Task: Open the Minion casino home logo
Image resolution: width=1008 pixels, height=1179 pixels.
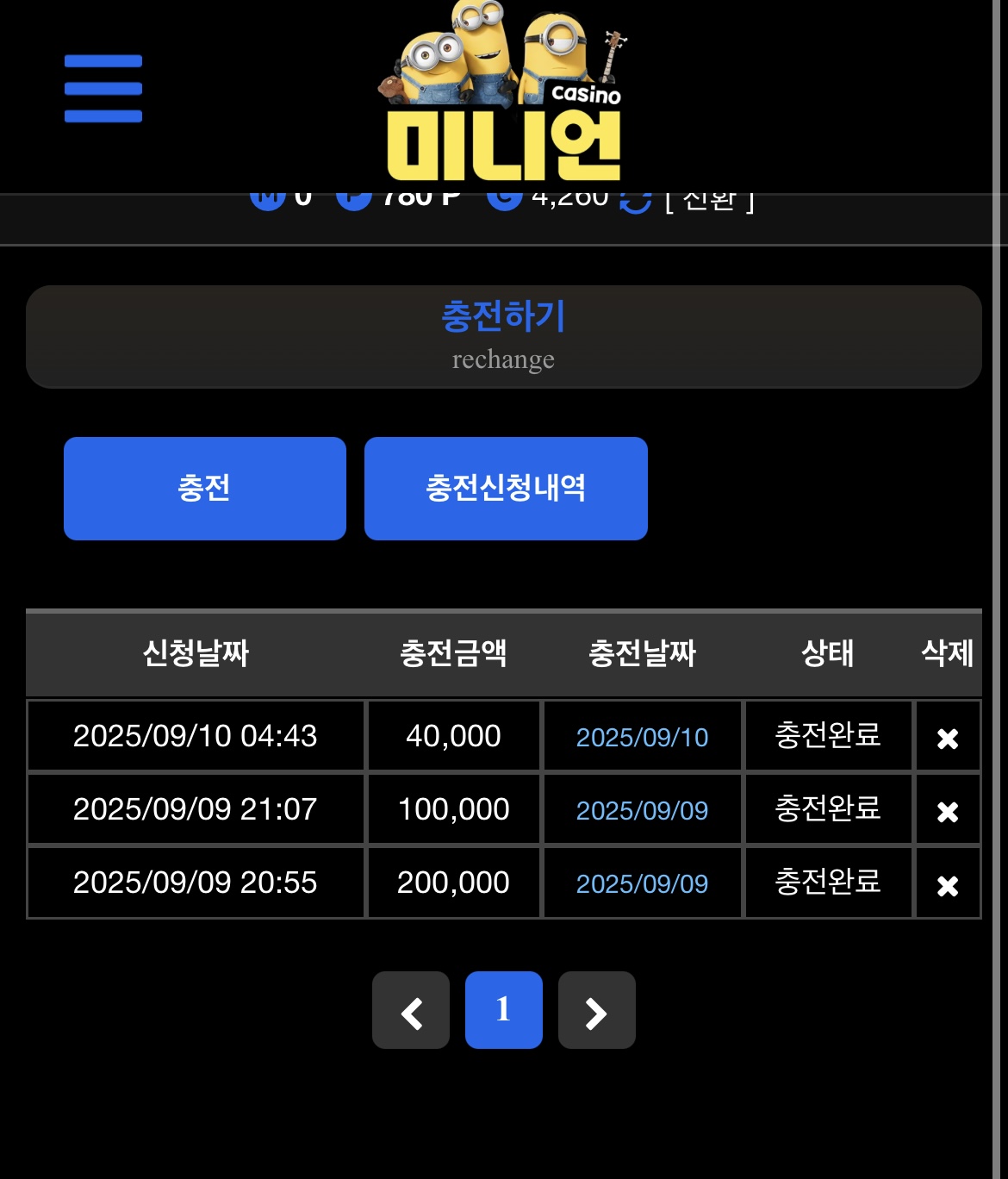Action: [504, 95]
